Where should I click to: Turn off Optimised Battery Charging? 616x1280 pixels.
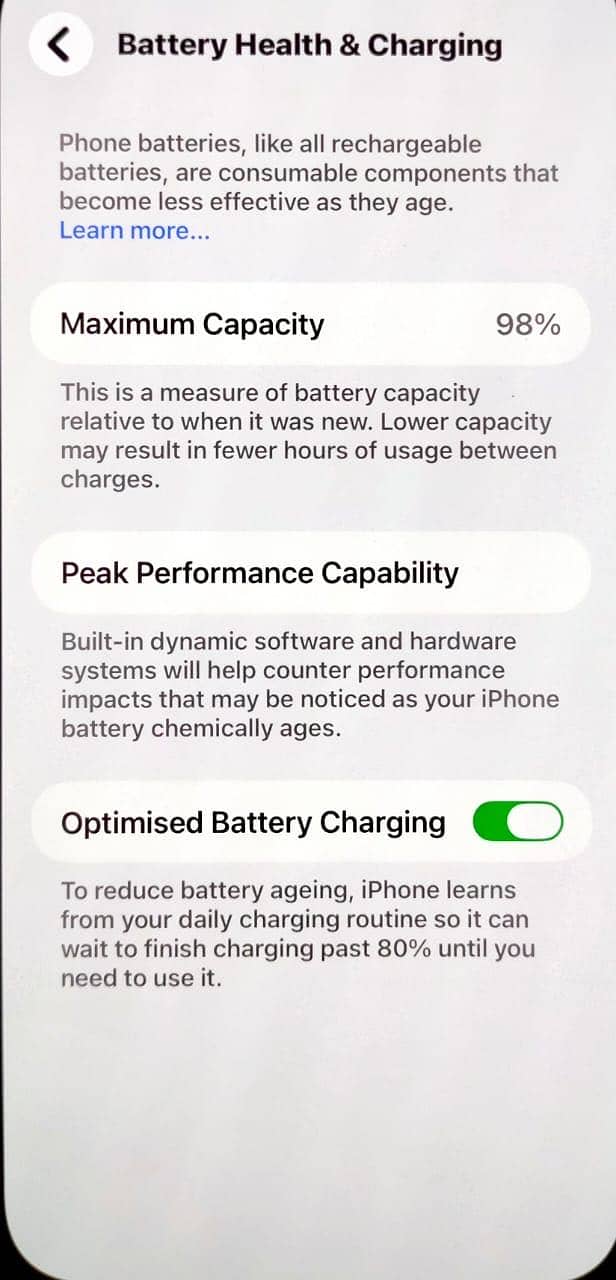(517, 822)
